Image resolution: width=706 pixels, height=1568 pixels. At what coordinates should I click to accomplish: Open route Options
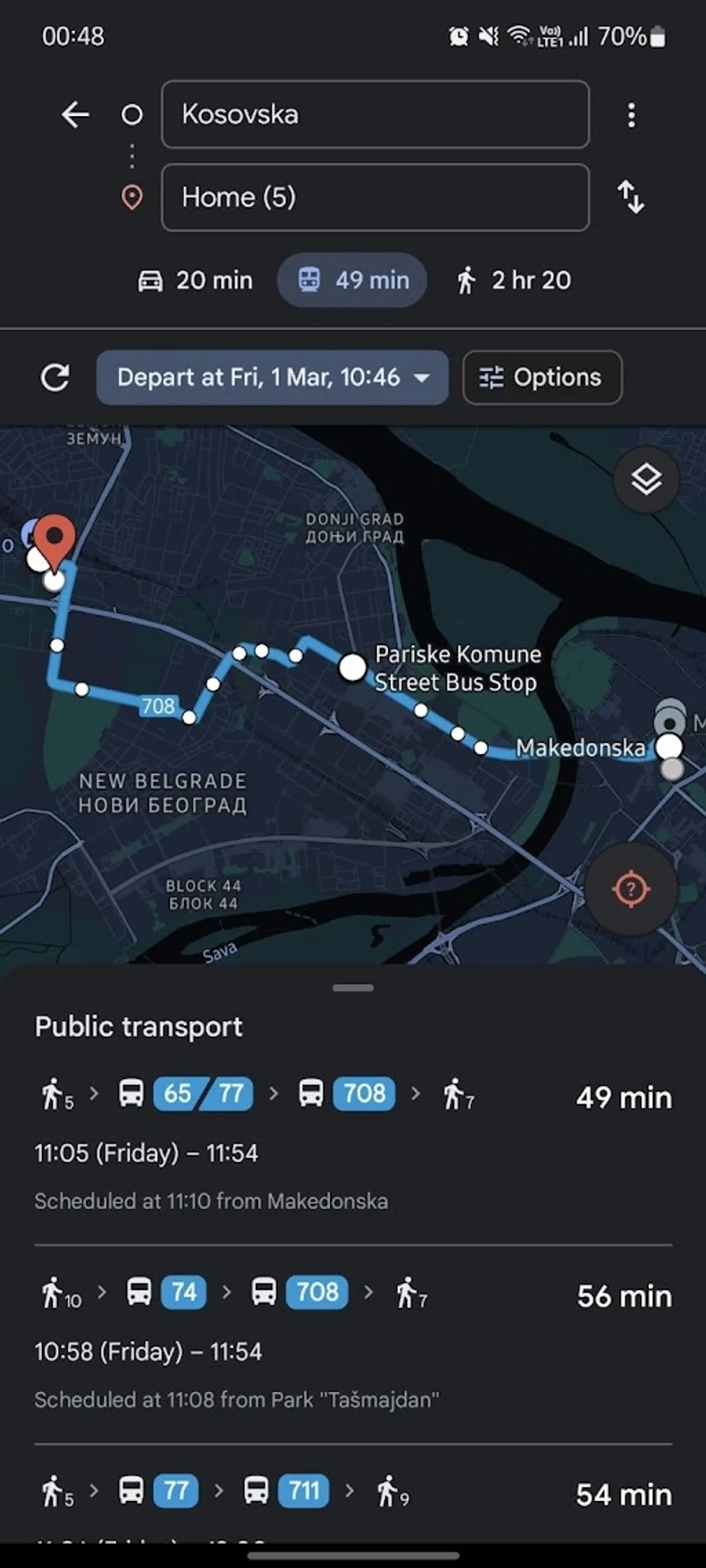542,377
